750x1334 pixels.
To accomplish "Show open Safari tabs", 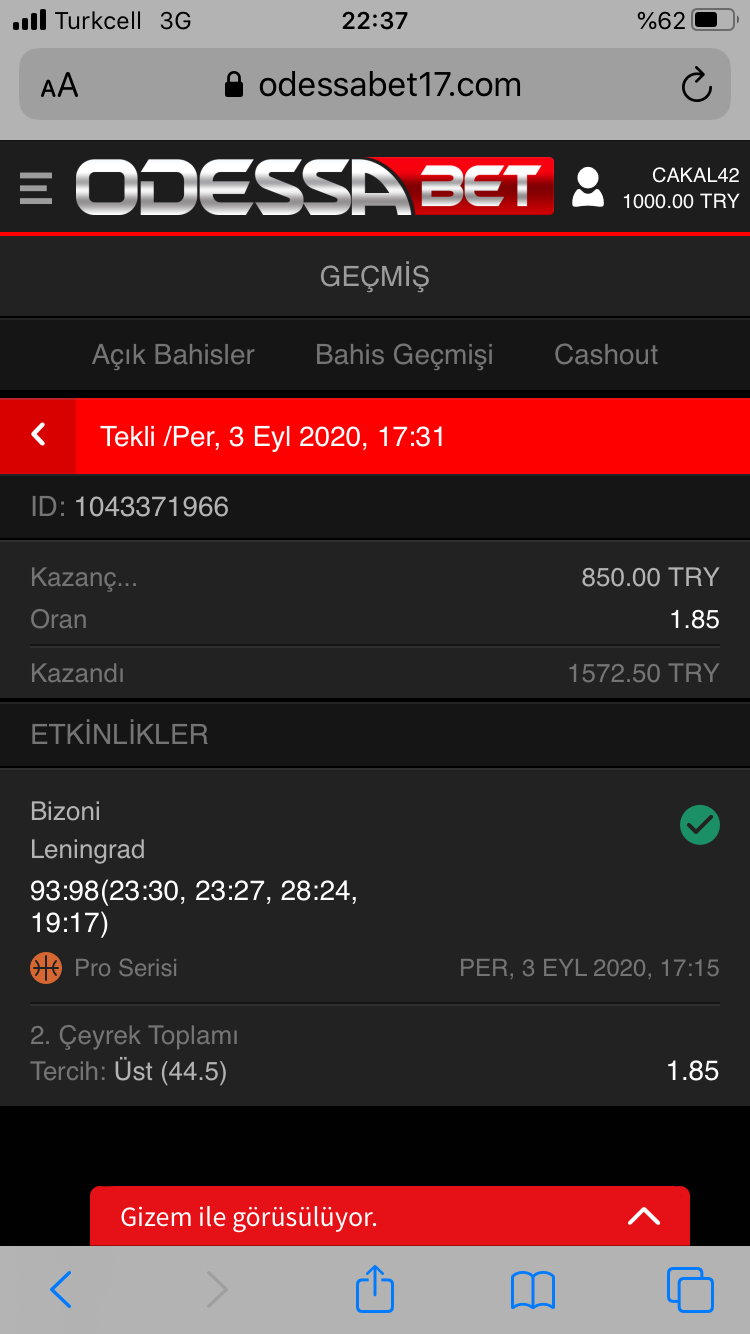I will coord(690,1290).
